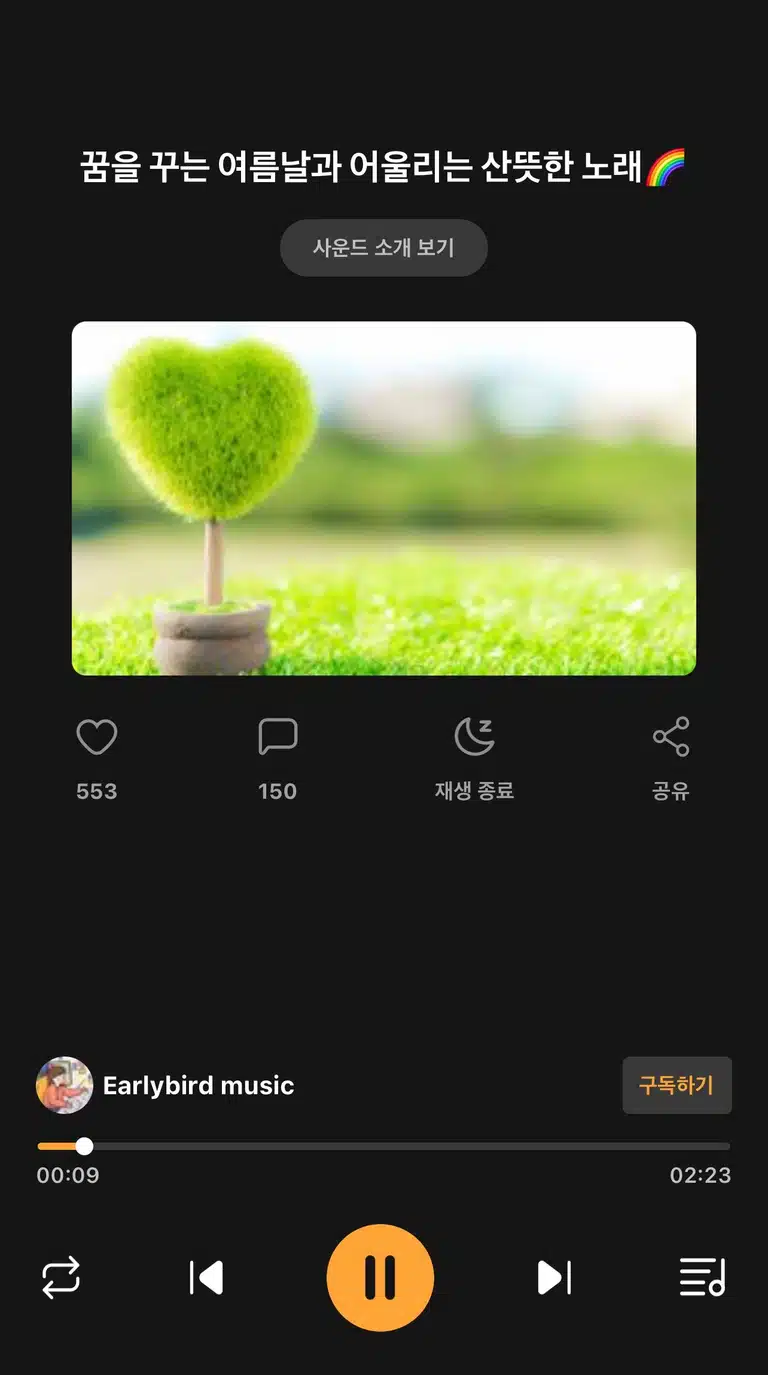This screenshot has width=768, height=1375.
Task: Skip to the previous track
Action: point(206,1278)
